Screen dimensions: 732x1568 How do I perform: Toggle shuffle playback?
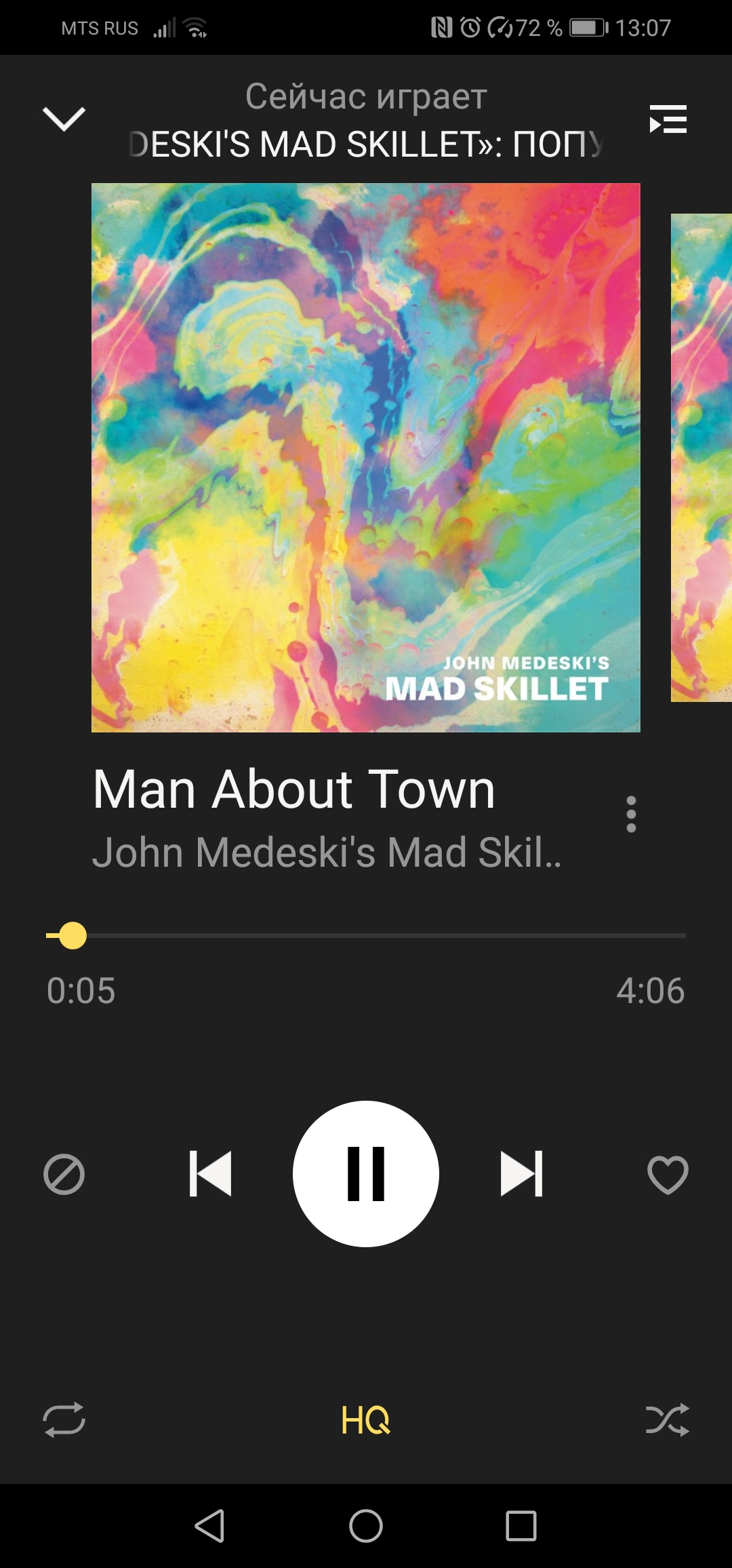pos(668,1419)
